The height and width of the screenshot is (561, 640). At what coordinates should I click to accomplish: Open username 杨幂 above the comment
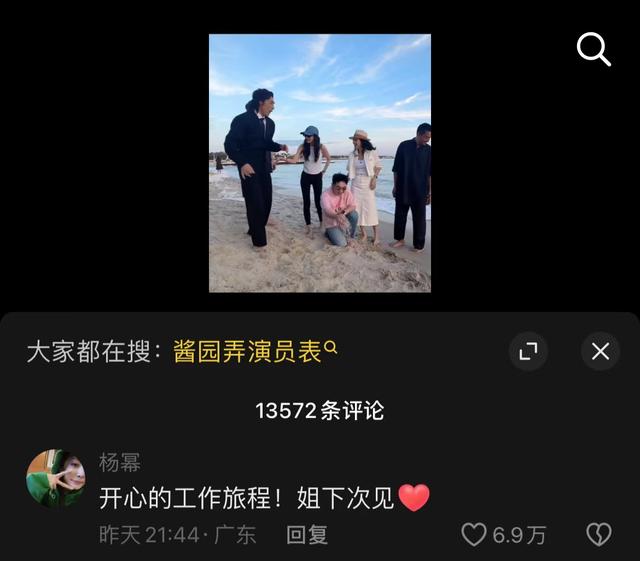point(119,462)
